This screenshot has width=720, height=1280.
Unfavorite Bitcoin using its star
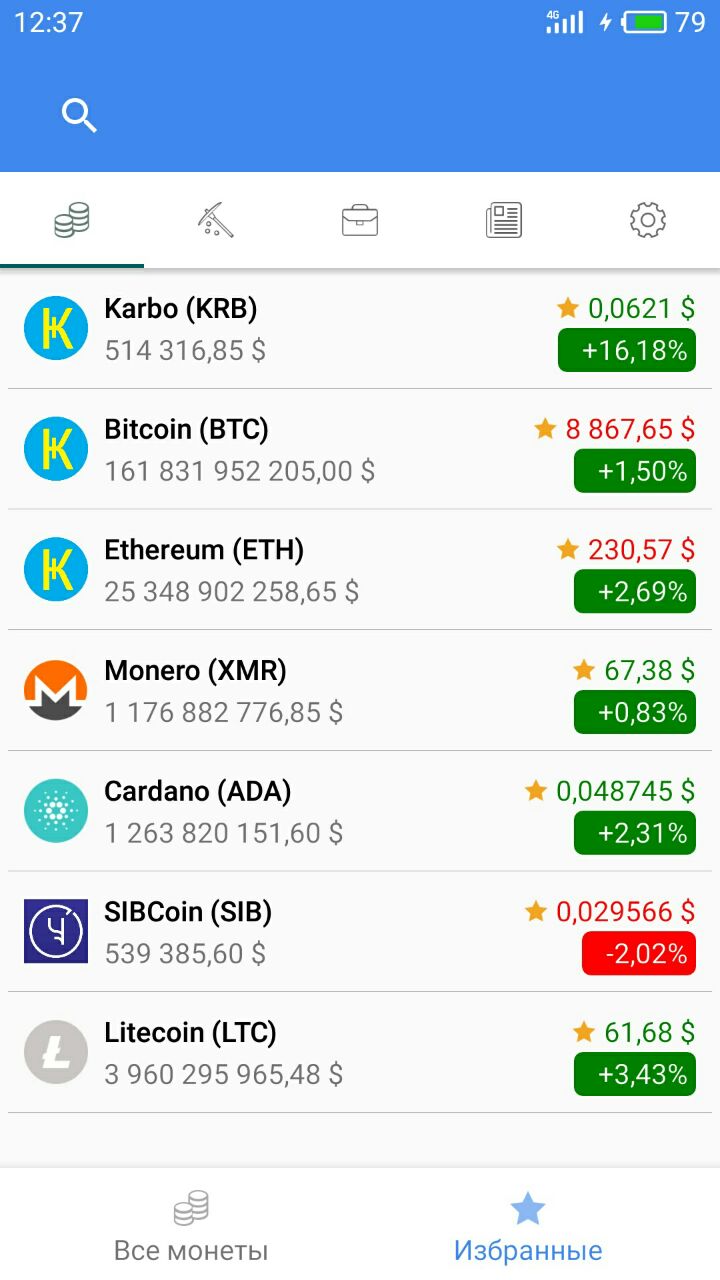pos(545,429)
